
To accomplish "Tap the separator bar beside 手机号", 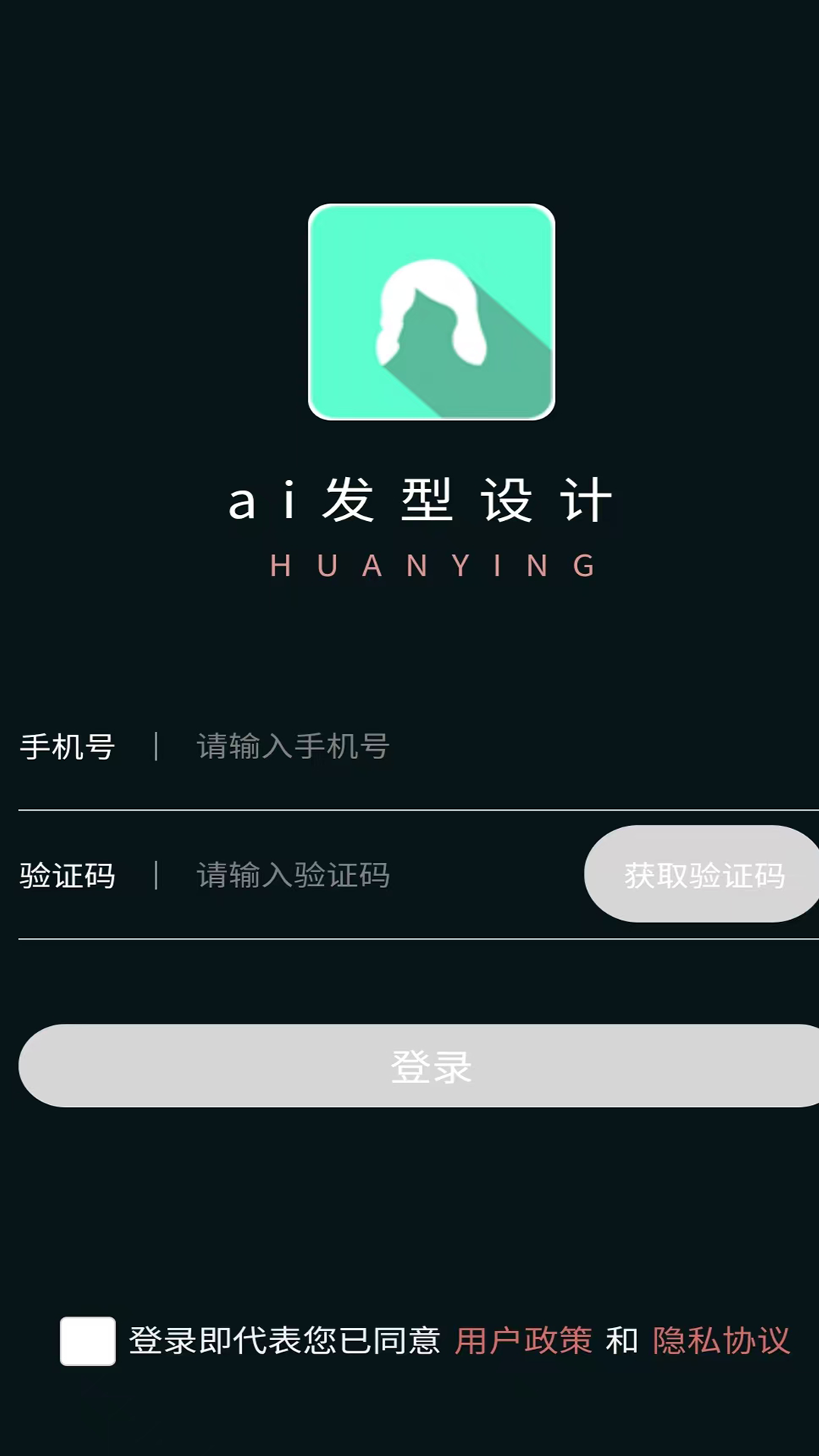I will [155, 747].
